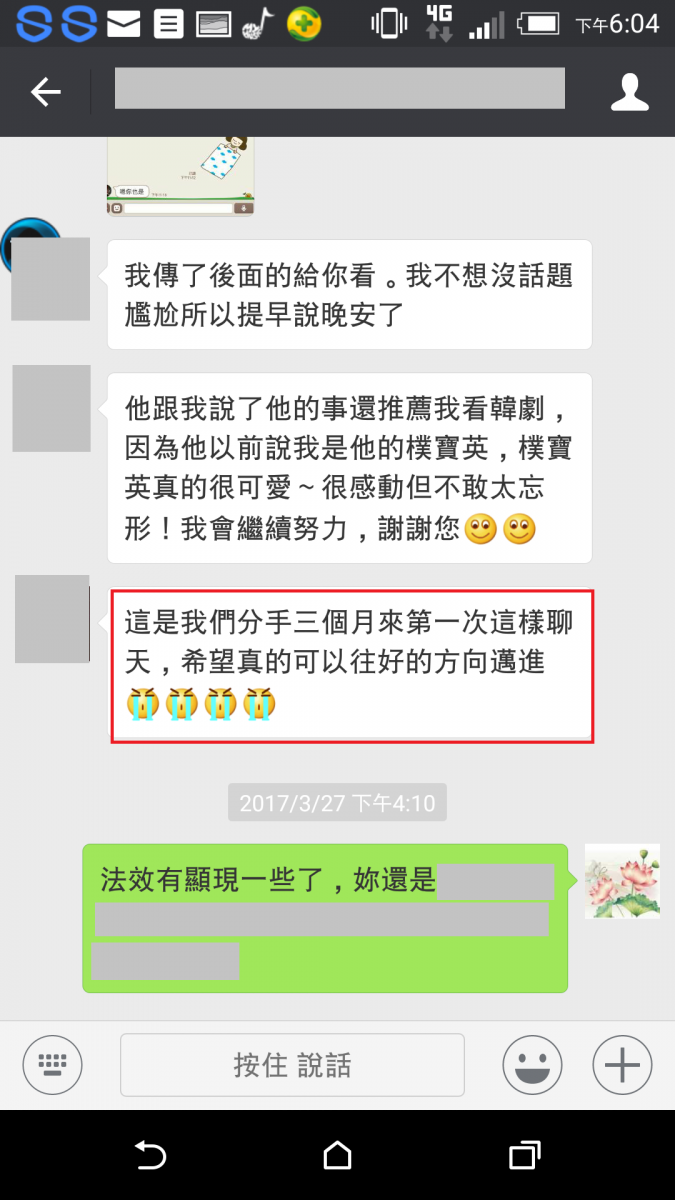Tap the system home button
Screen dimensions: 675x1200
(x=337, y=1156)
